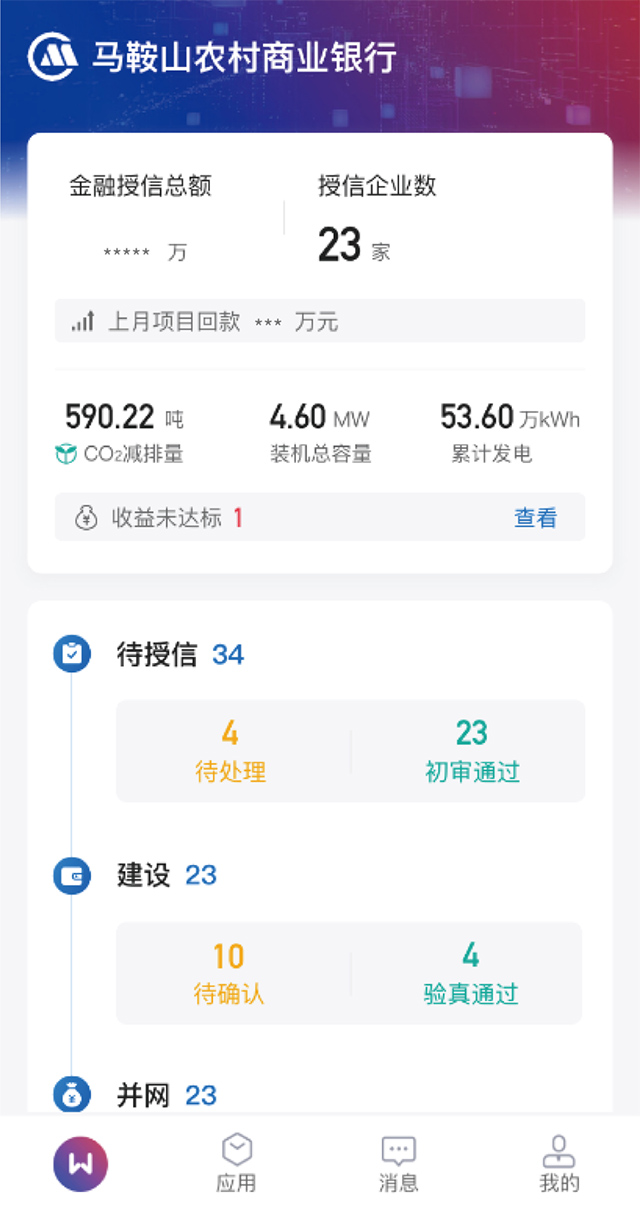Tap 查看 next to 收益未达标
This screenshot has height=1214, width=640.
pos(535,518)
